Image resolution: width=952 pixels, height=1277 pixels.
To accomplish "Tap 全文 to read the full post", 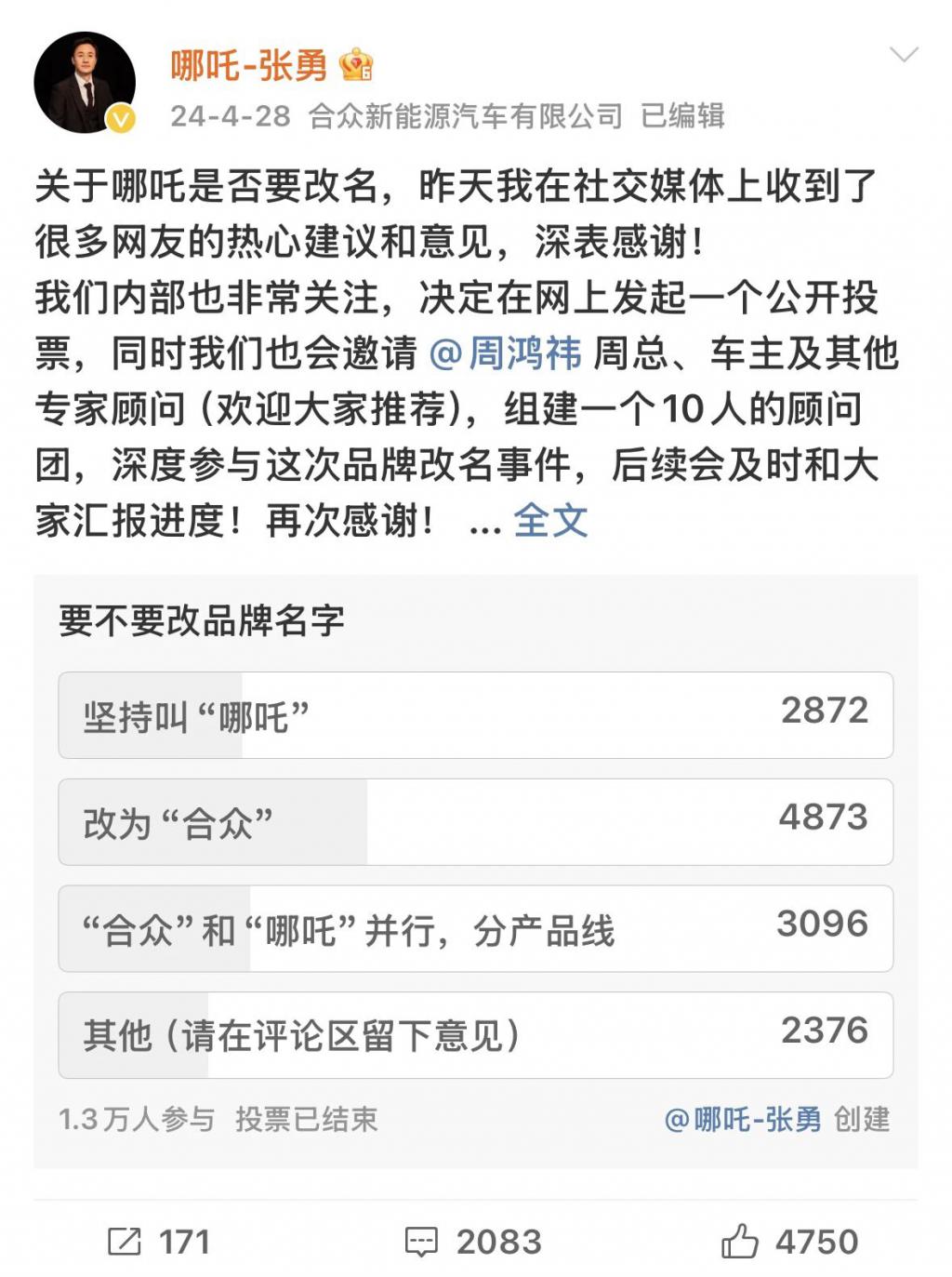I will [550, 520].
